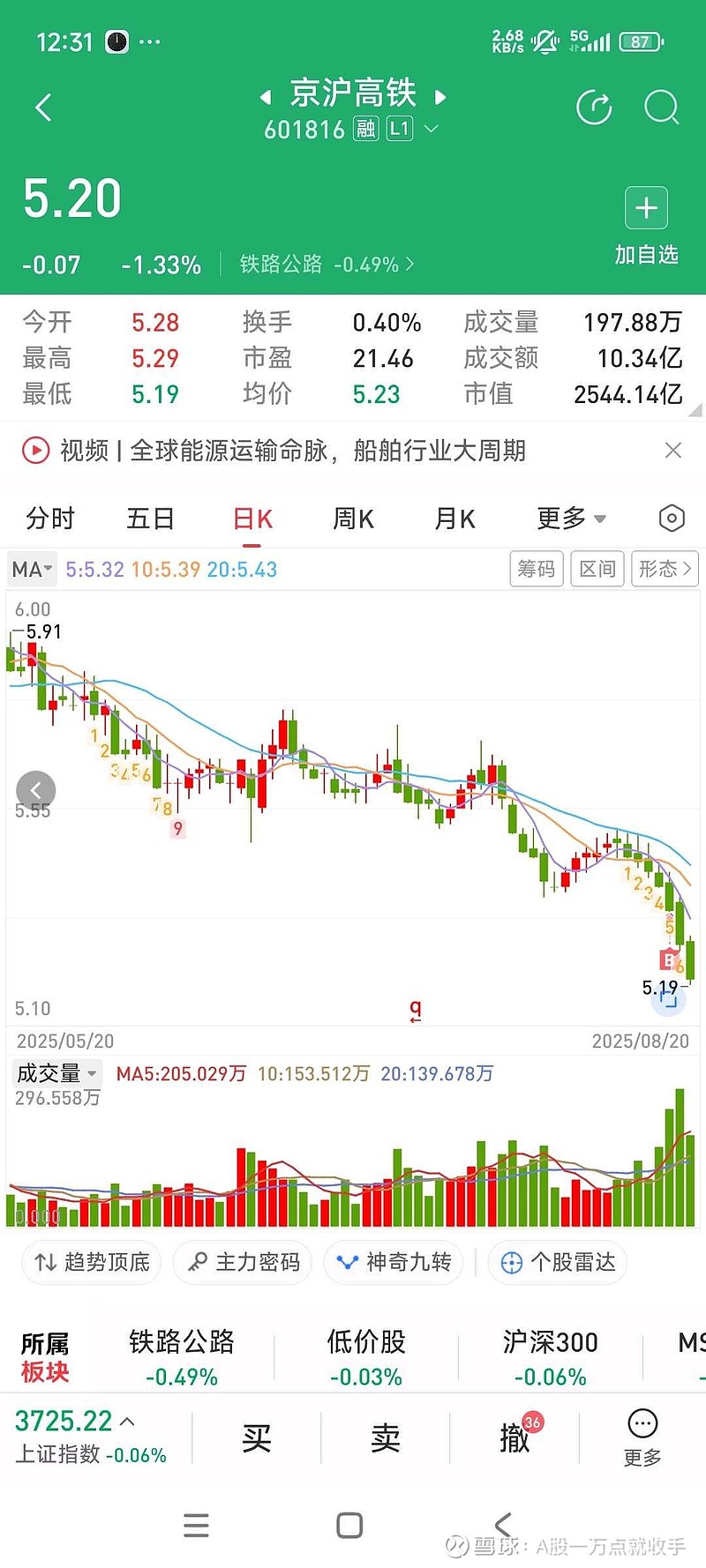Screen dimensions: 706x1568
Task: Open 更多 options in bottom bar
Action: pyautogui.click(x=642, y=1438)
